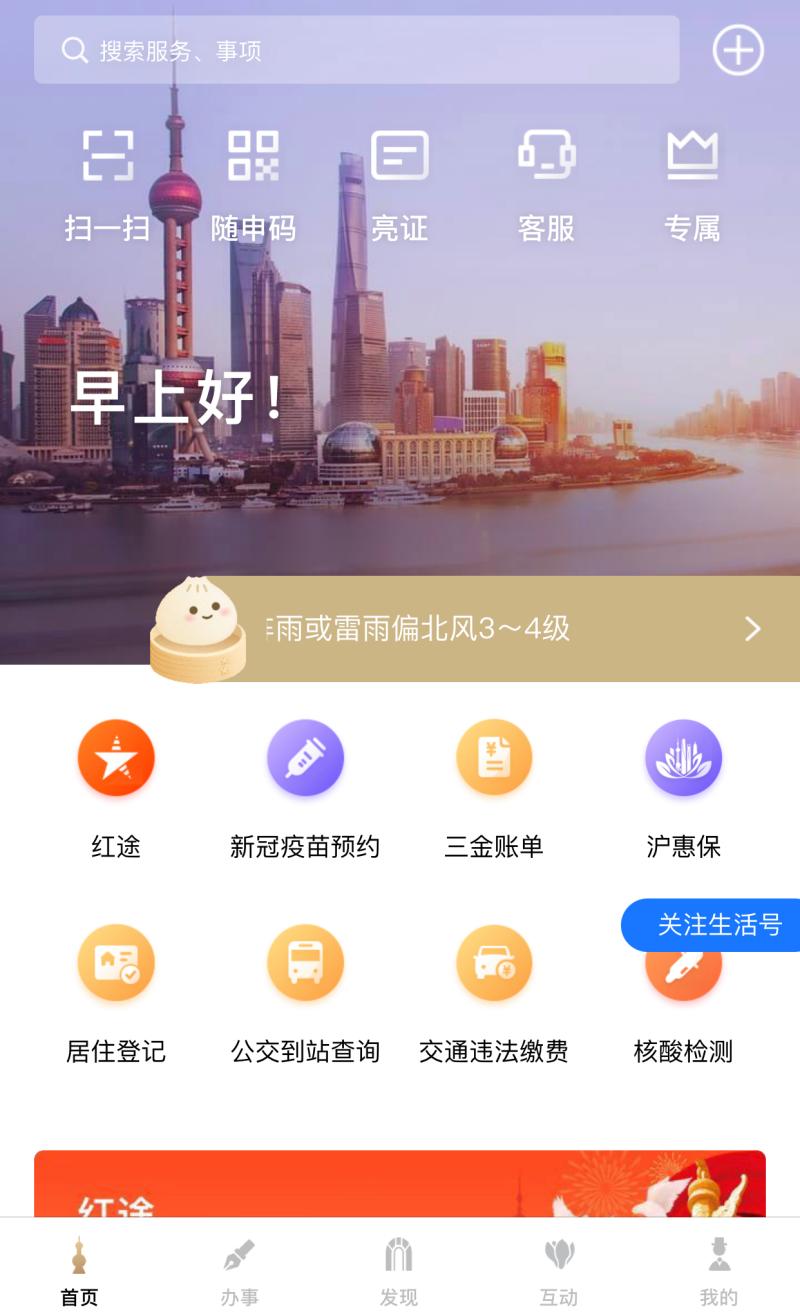Go to the 我的 tab
The image size is (800, 1312).
(718, 1270)
